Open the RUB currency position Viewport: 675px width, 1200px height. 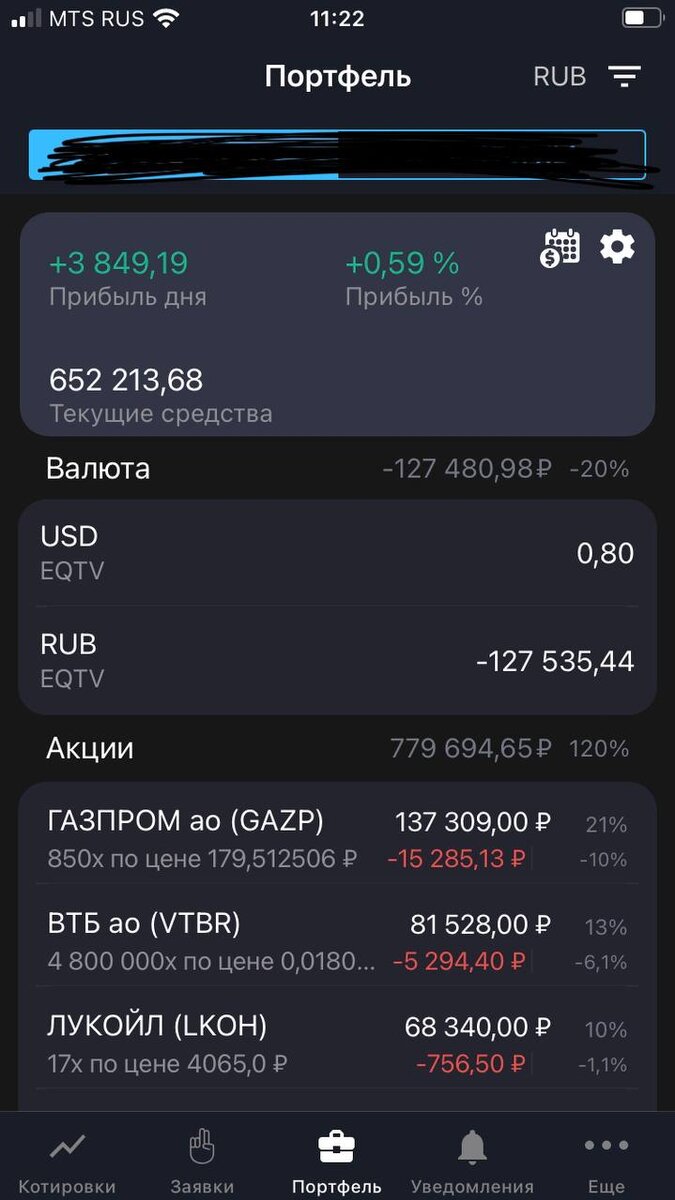click(x=337, y=660)
